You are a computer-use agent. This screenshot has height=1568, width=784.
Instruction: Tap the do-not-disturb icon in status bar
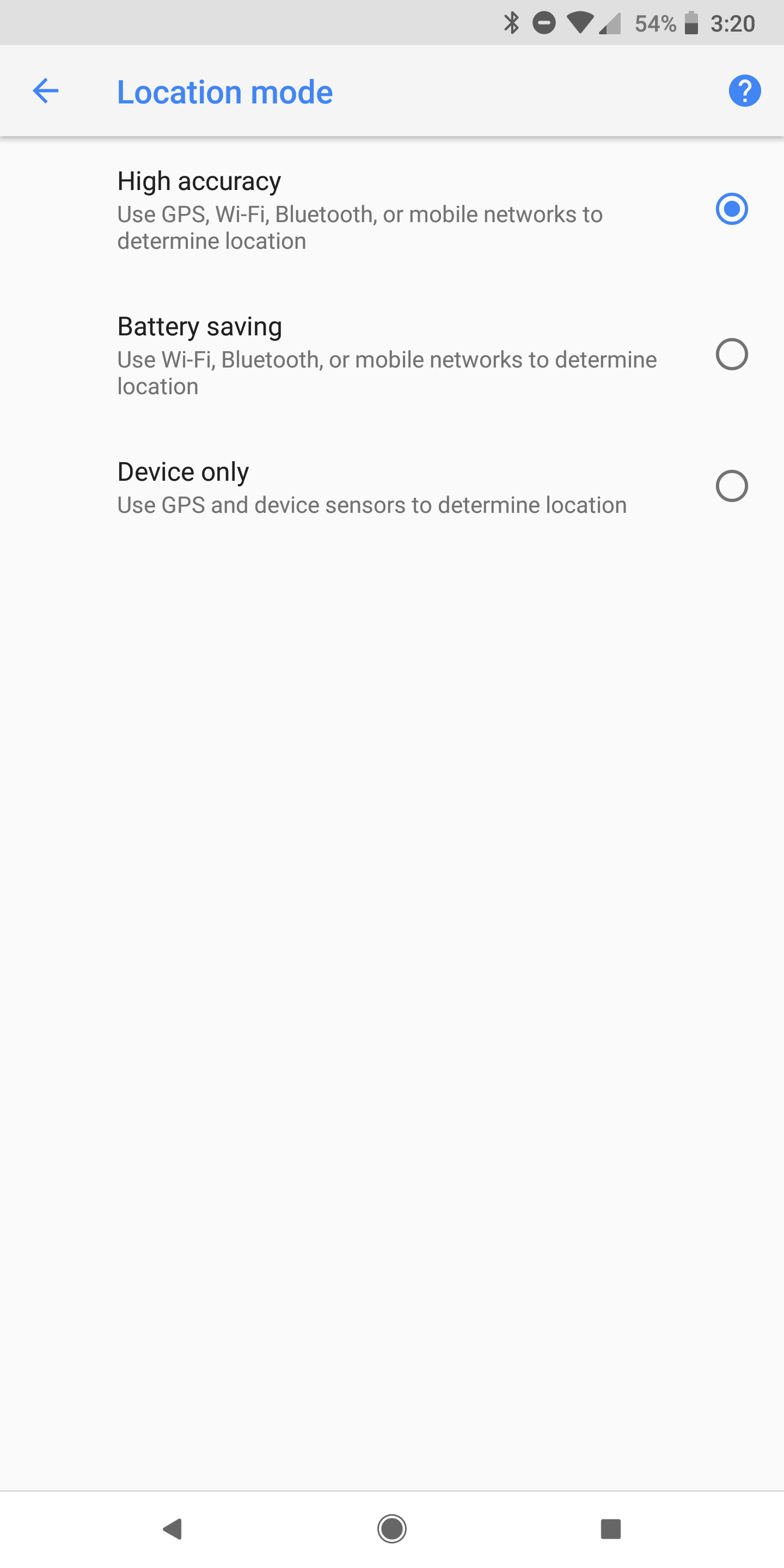pyautogui.click(x=543, y=22)
